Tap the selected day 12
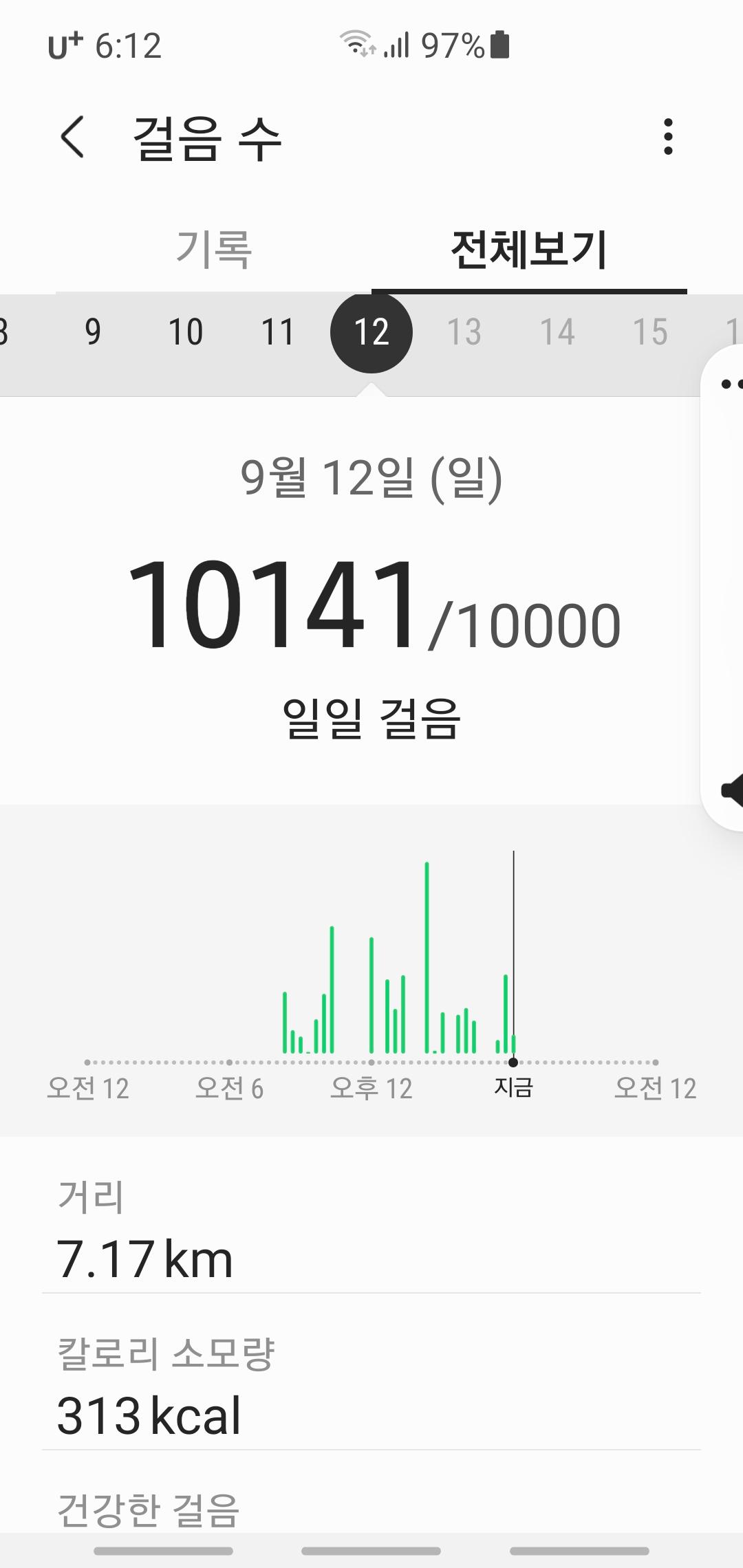This screenshot has height=1568, width=743. click(x=371, y=332)
